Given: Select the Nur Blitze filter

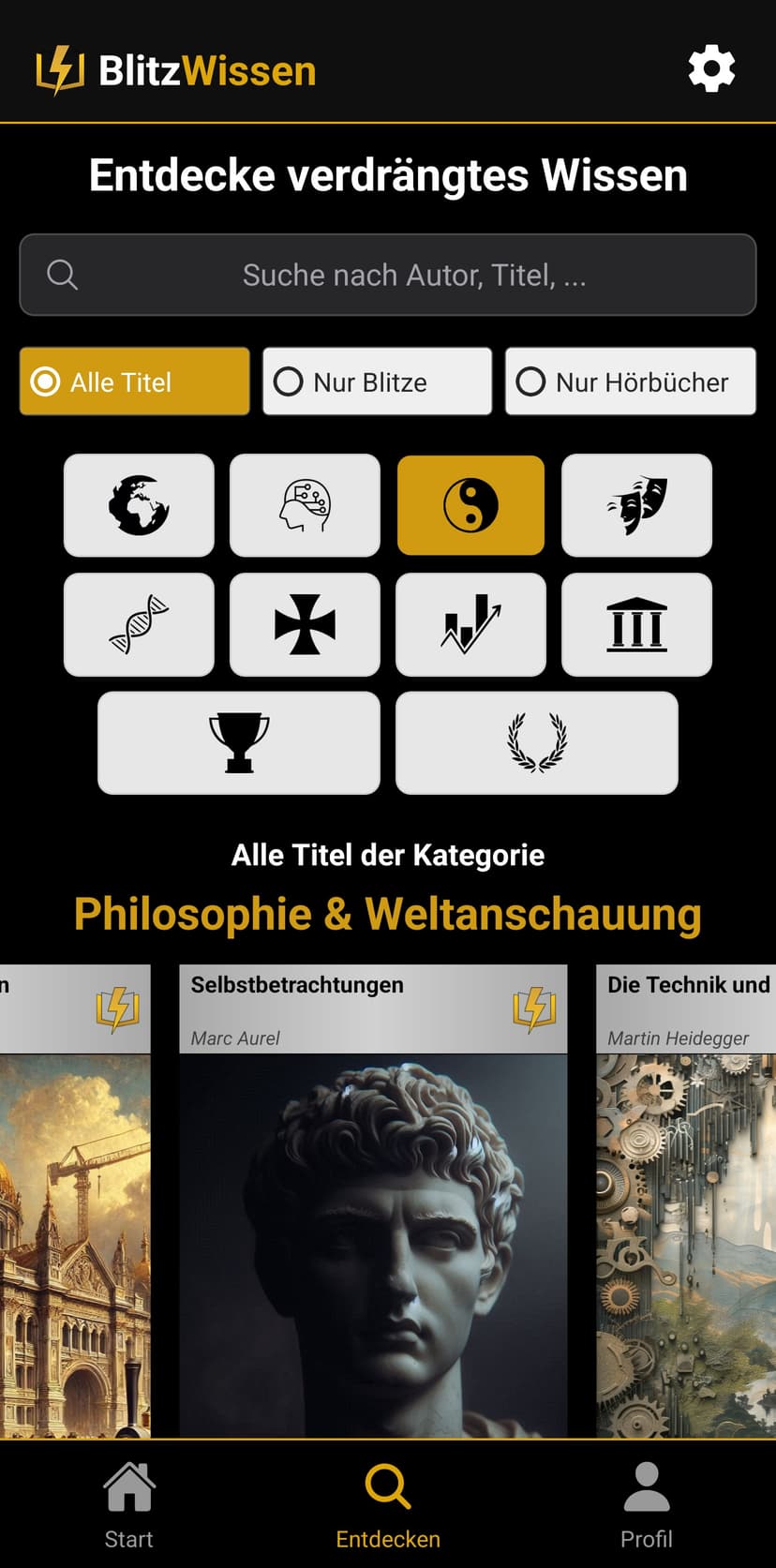Looking at the screenshot, I should pyautogui.click(x=377, y=381).
